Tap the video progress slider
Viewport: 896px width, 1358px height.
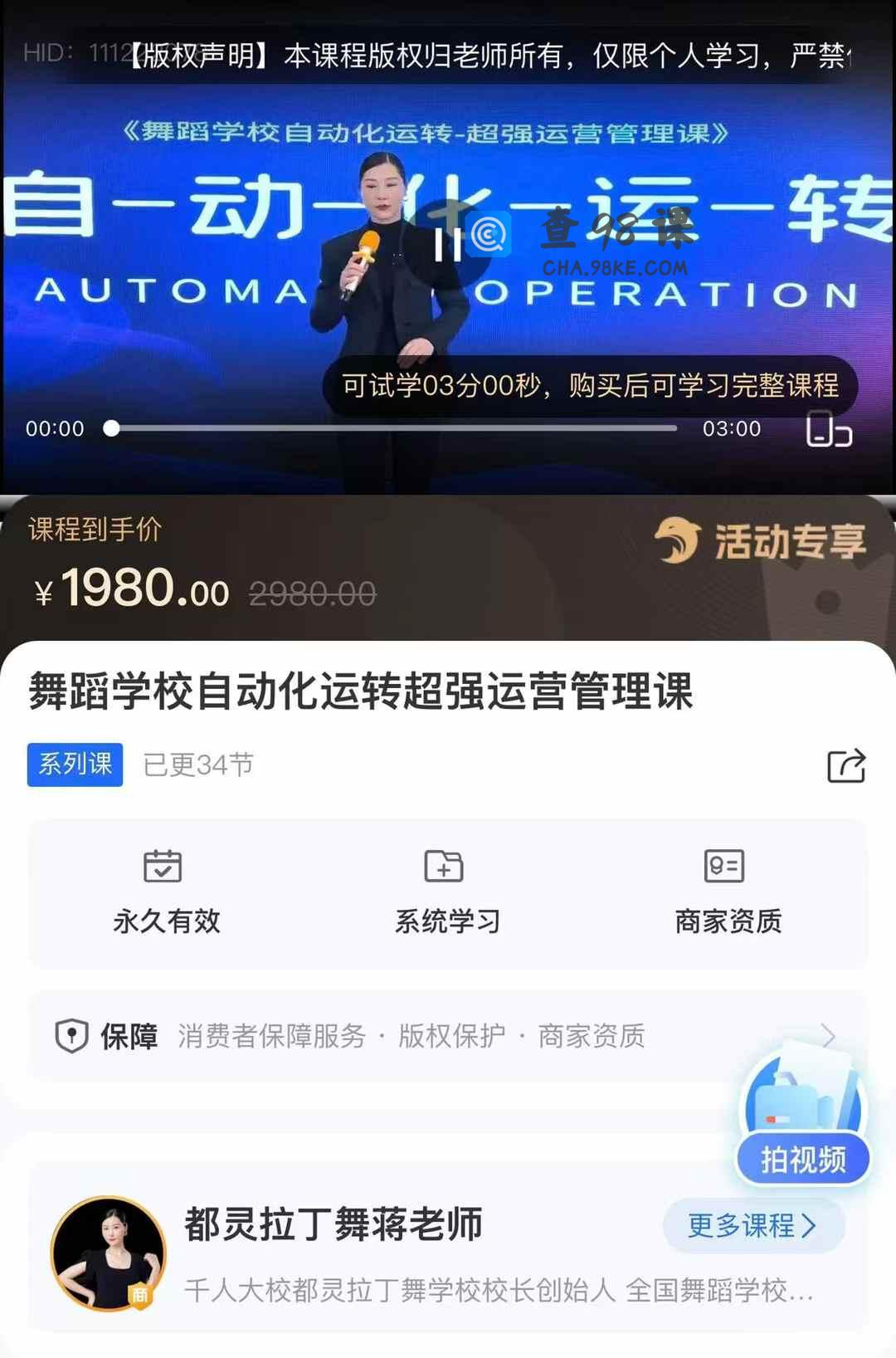pyautogui.click(x=393, y=428)
